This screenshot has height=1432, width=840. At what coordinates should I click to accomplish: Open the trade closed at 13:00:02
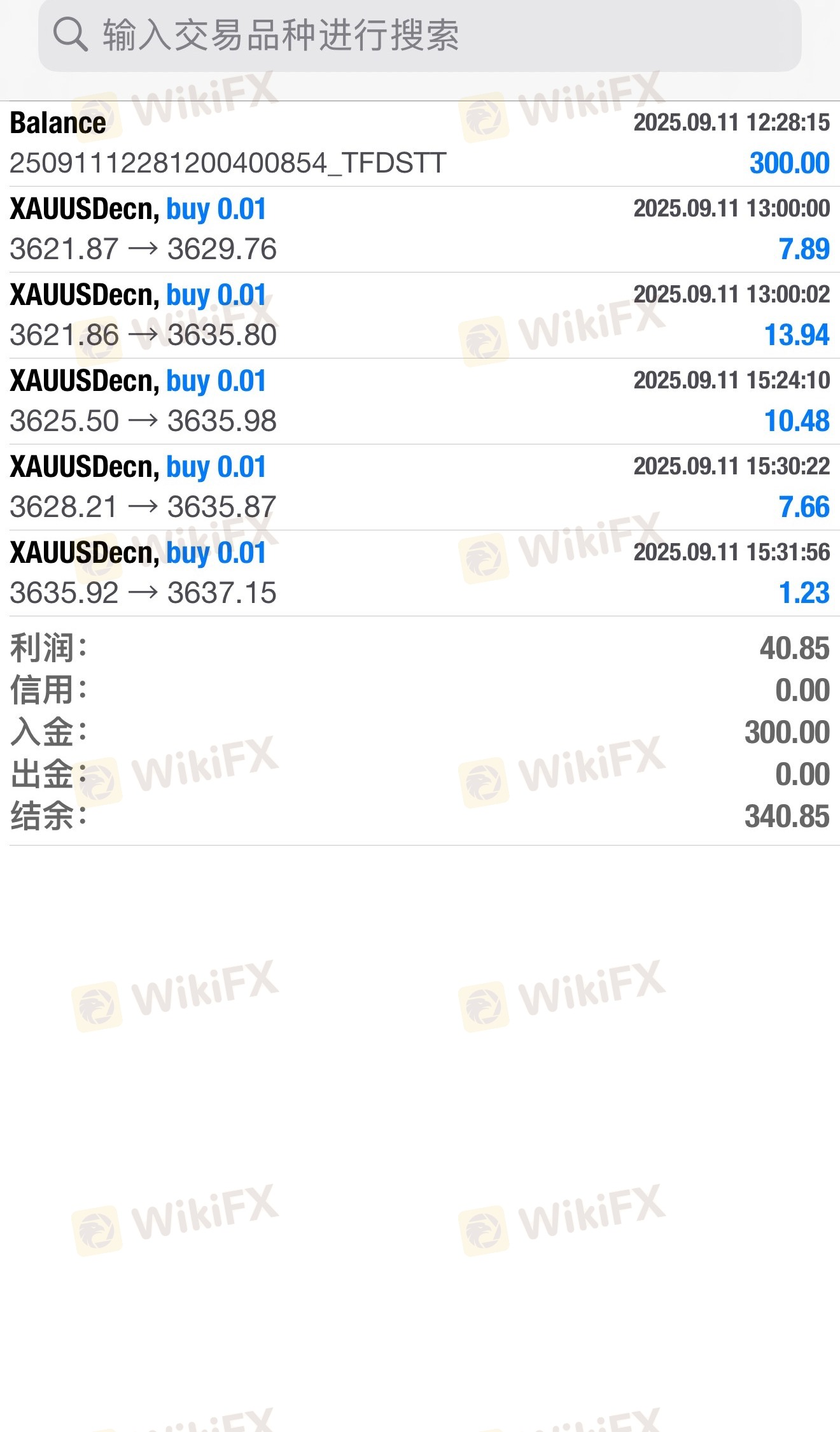pos(420,315)
